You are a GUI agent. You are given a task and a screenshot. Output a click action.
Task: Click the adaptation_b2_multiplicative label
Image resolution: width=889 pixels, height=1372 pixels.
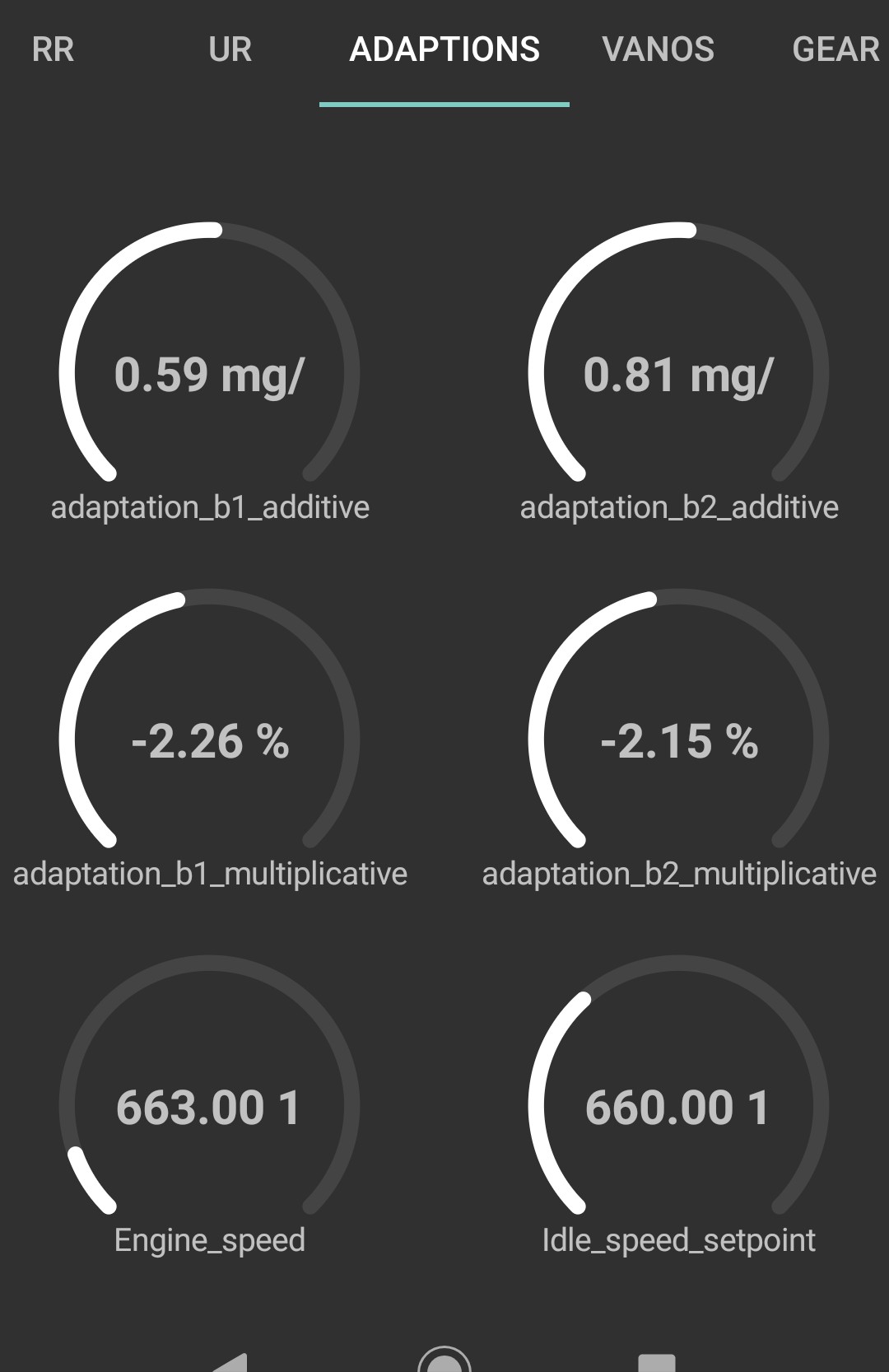(677, 874)
